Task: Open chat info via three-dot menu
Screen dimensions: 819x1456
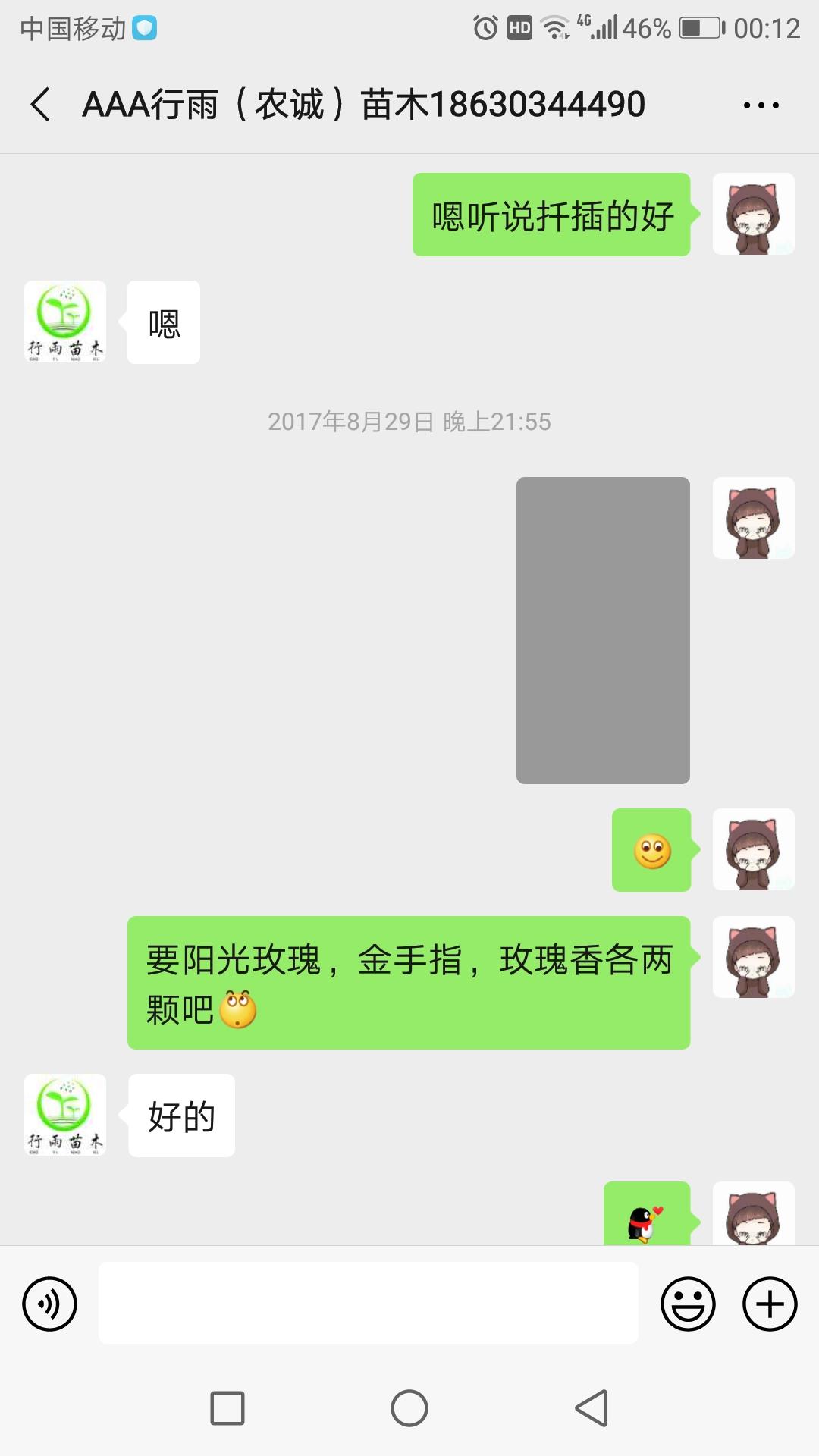Action: pos(761,105)
